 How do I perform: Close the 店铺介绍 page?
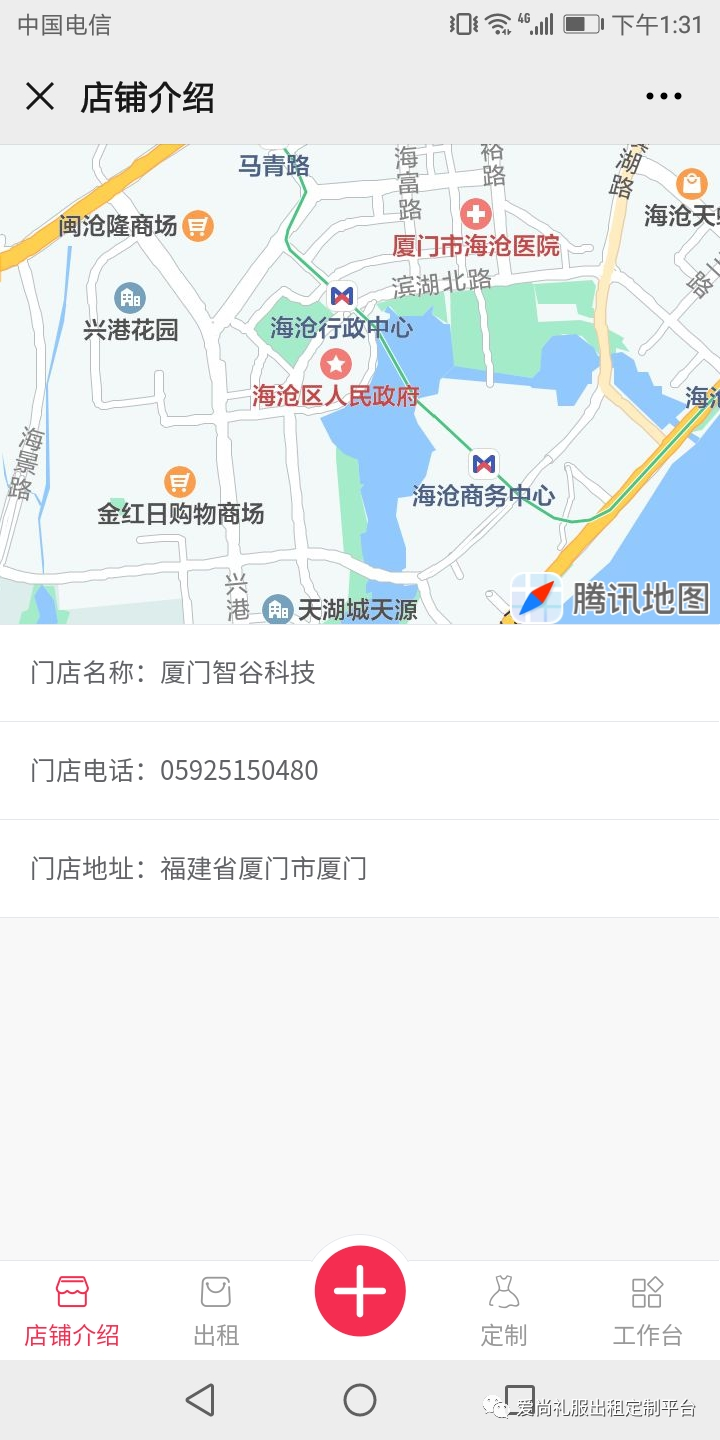point(40,97)
